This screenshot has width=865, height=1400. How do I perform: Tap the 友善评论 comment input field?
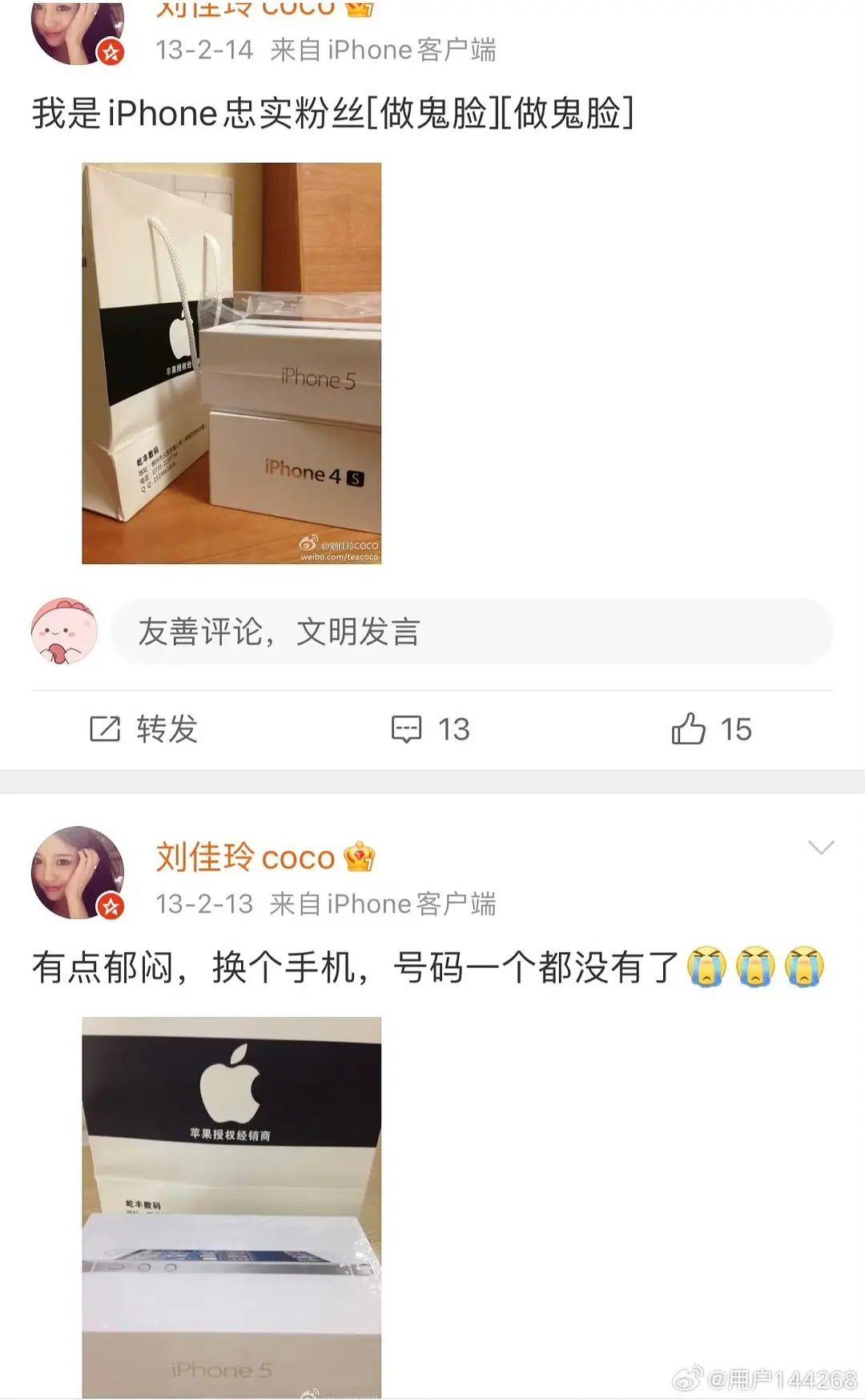pos(473,631)
